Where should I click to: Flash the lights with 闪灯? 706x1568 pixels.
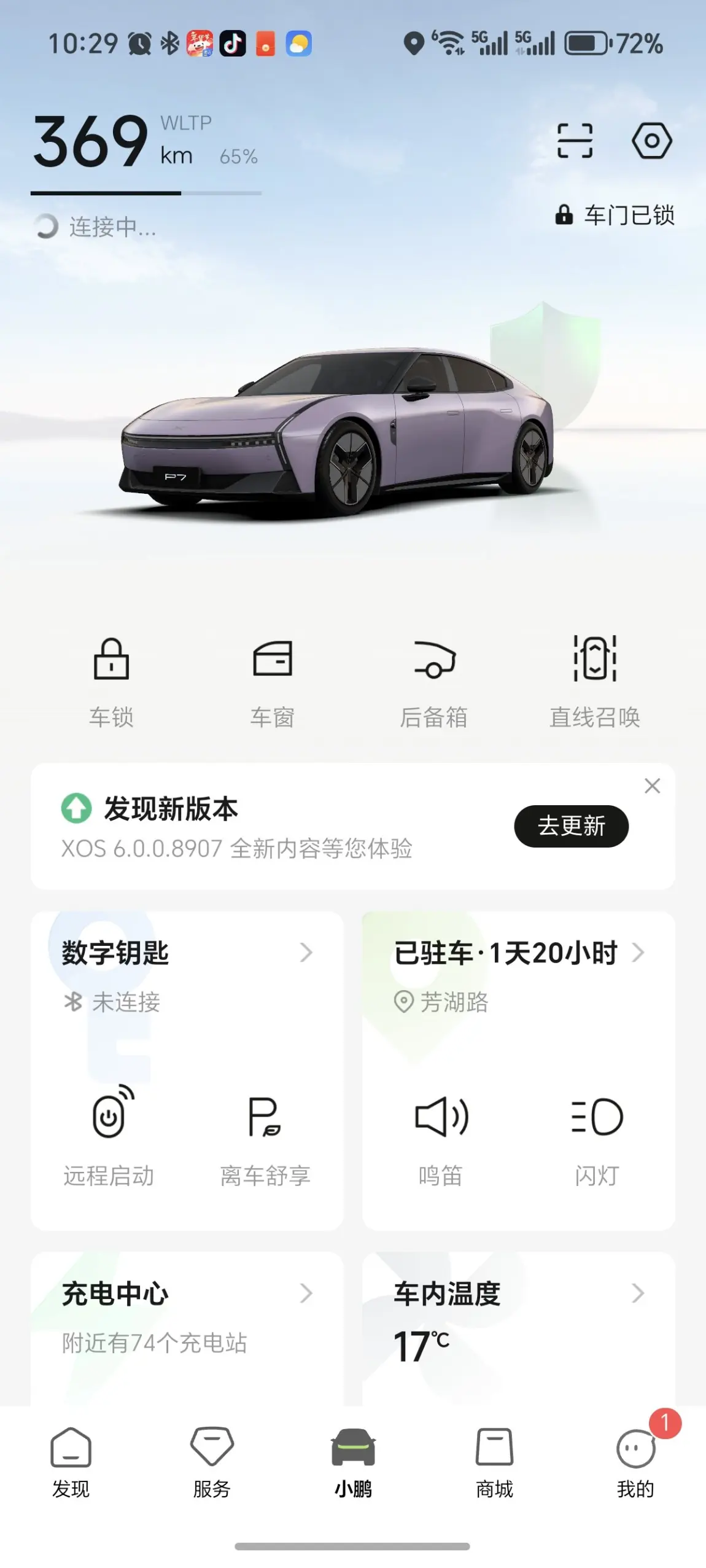click(597, 1136)
